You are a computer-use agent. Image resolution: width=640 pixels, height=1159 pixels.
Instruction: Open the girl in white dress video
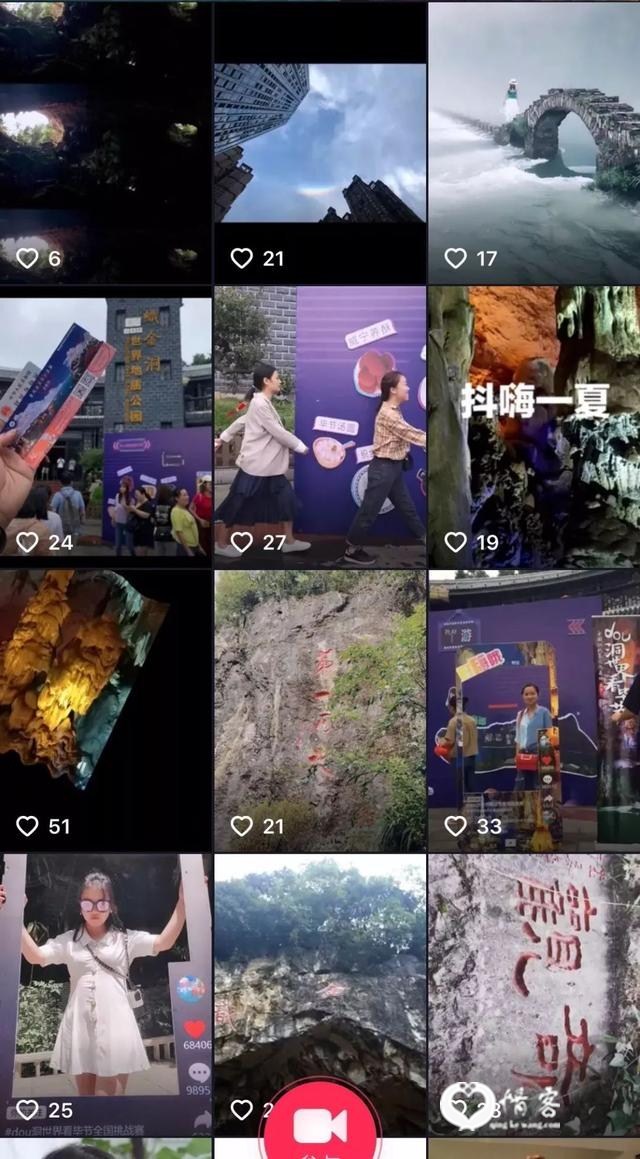[x=105, y=990]
